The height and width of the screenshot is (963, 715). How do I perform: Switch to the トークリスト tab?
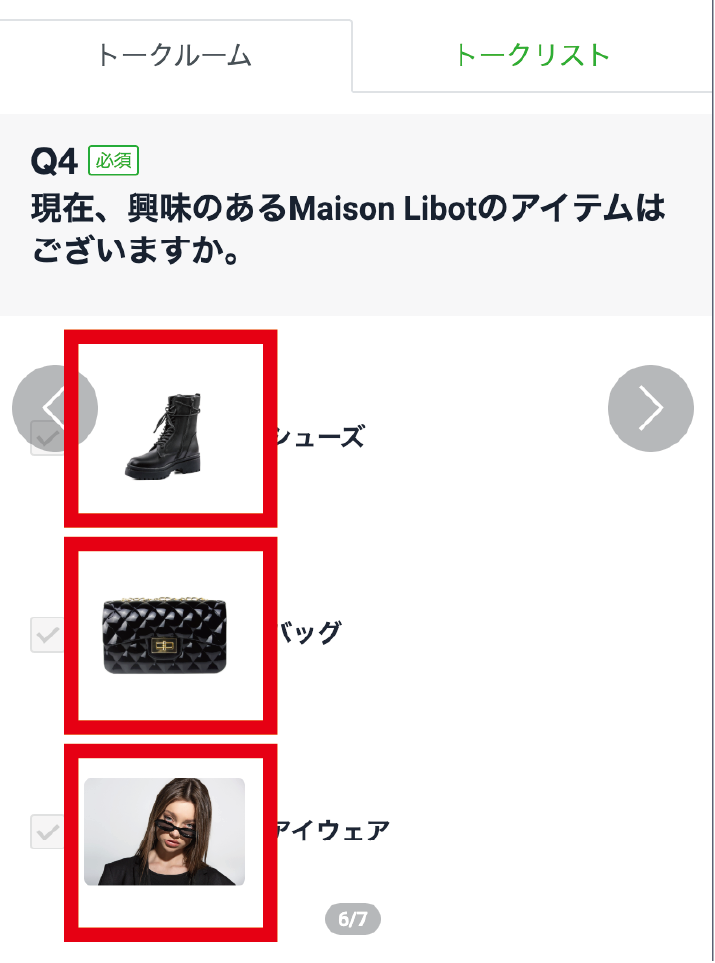tap(531, 55)
